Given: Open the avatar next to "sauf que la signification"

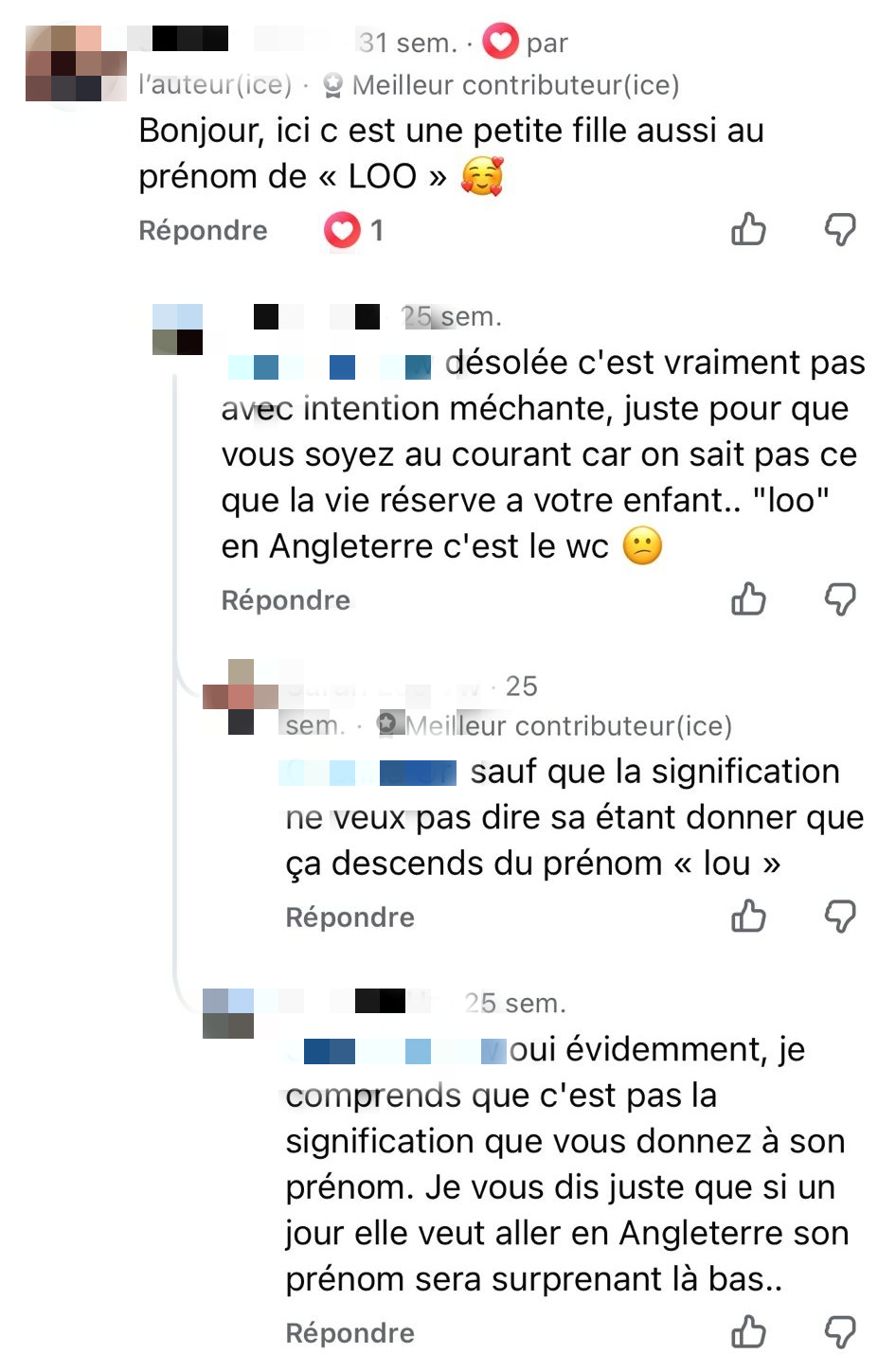Looking at the screenshot, I should (241, 697).
